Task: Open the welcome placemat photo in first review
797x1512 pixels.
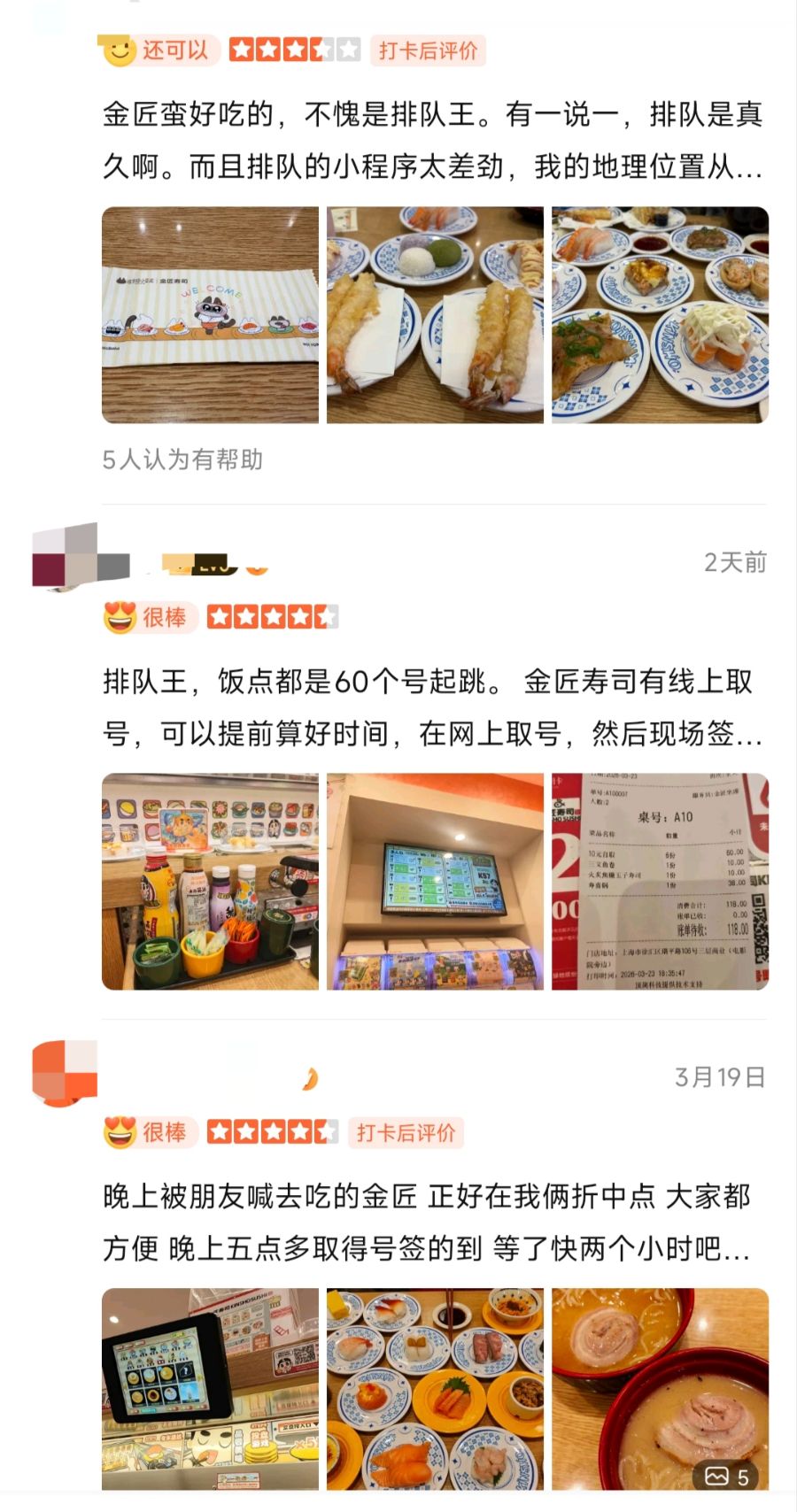Action: (x=210, y=314)
